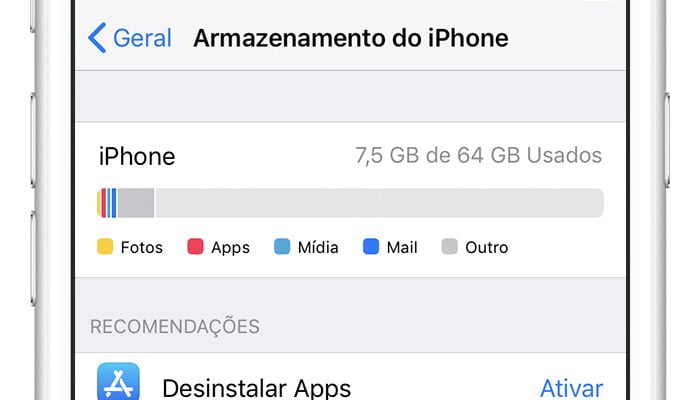Go back to Geral settings

point(130,39)
